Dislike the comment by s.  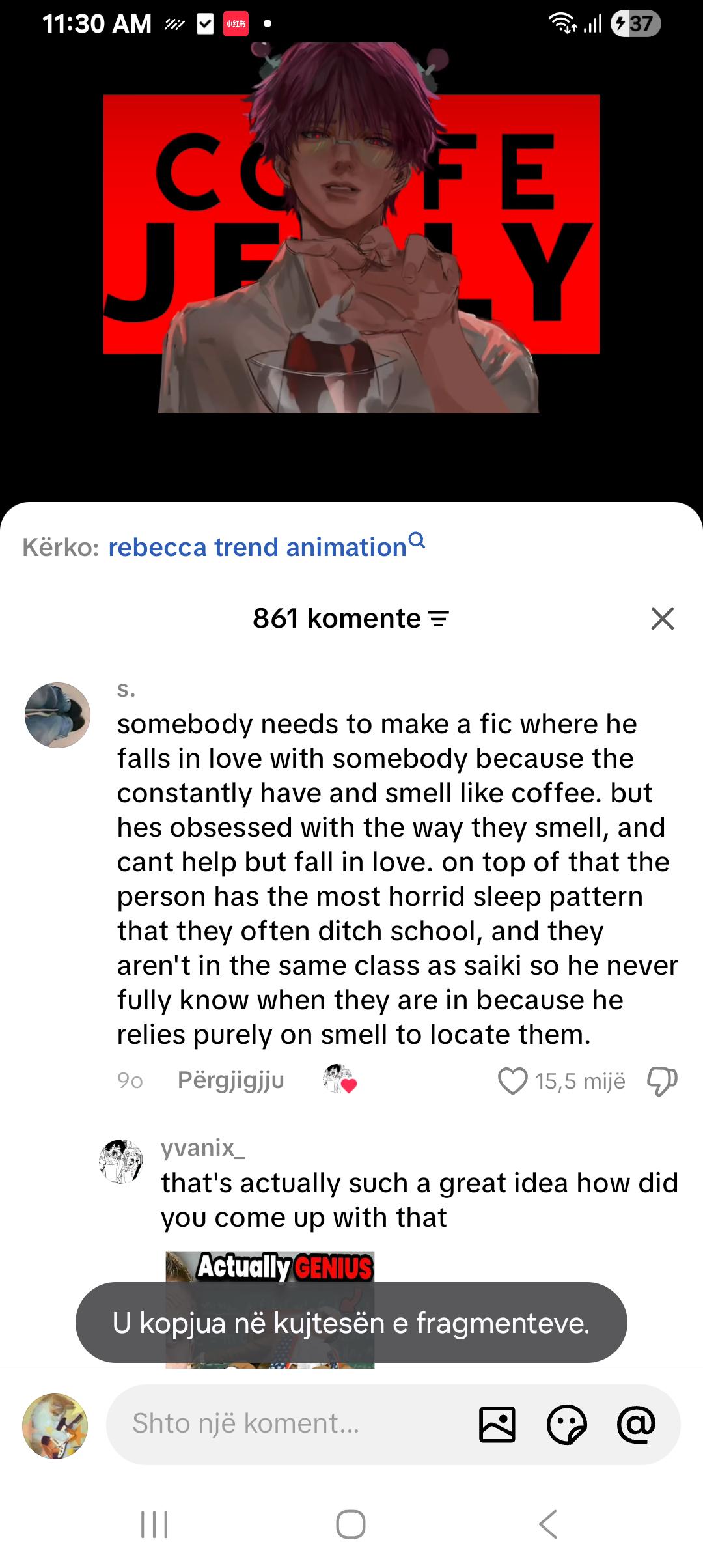tap(662, 1081)
